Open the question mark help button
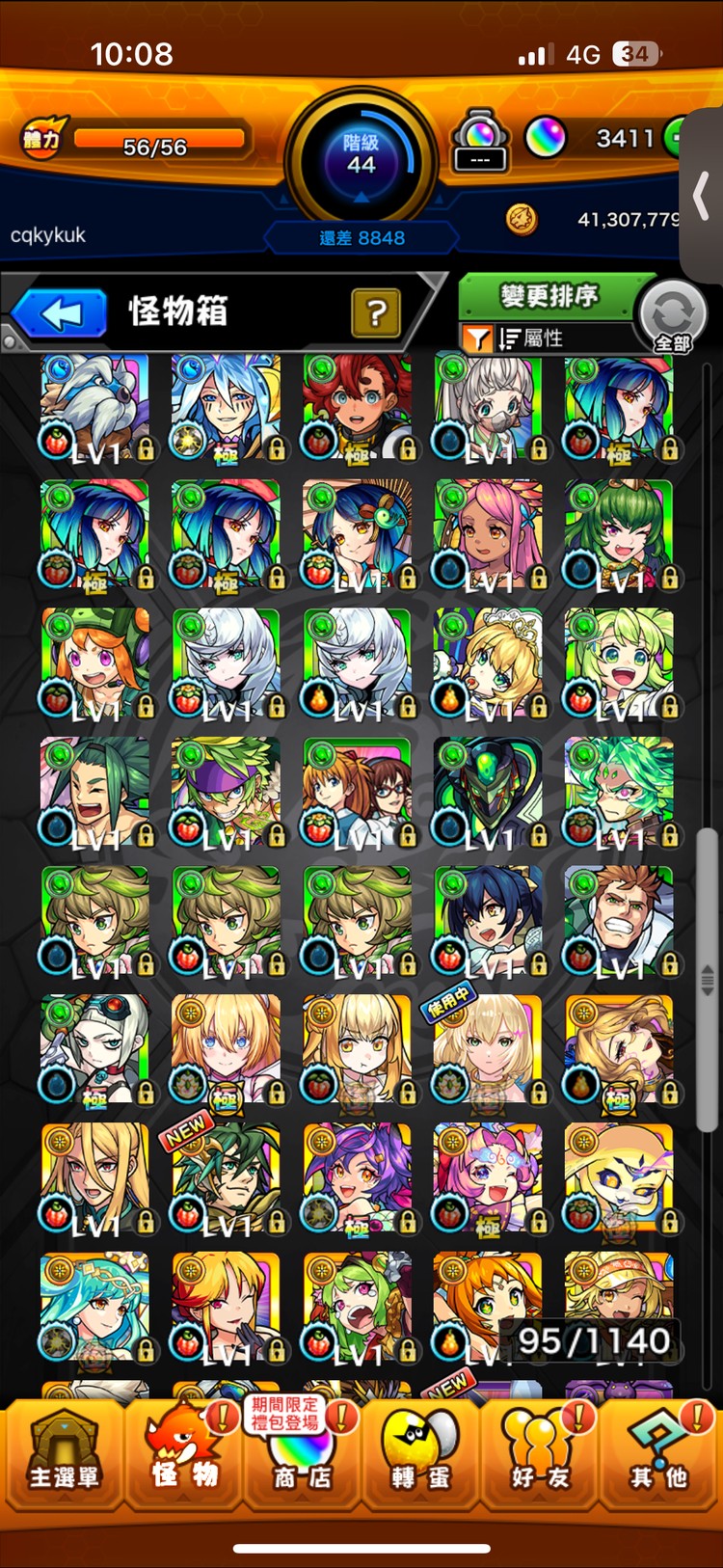The width and height of the screenshot is (723, 1568). pos(376,312)
